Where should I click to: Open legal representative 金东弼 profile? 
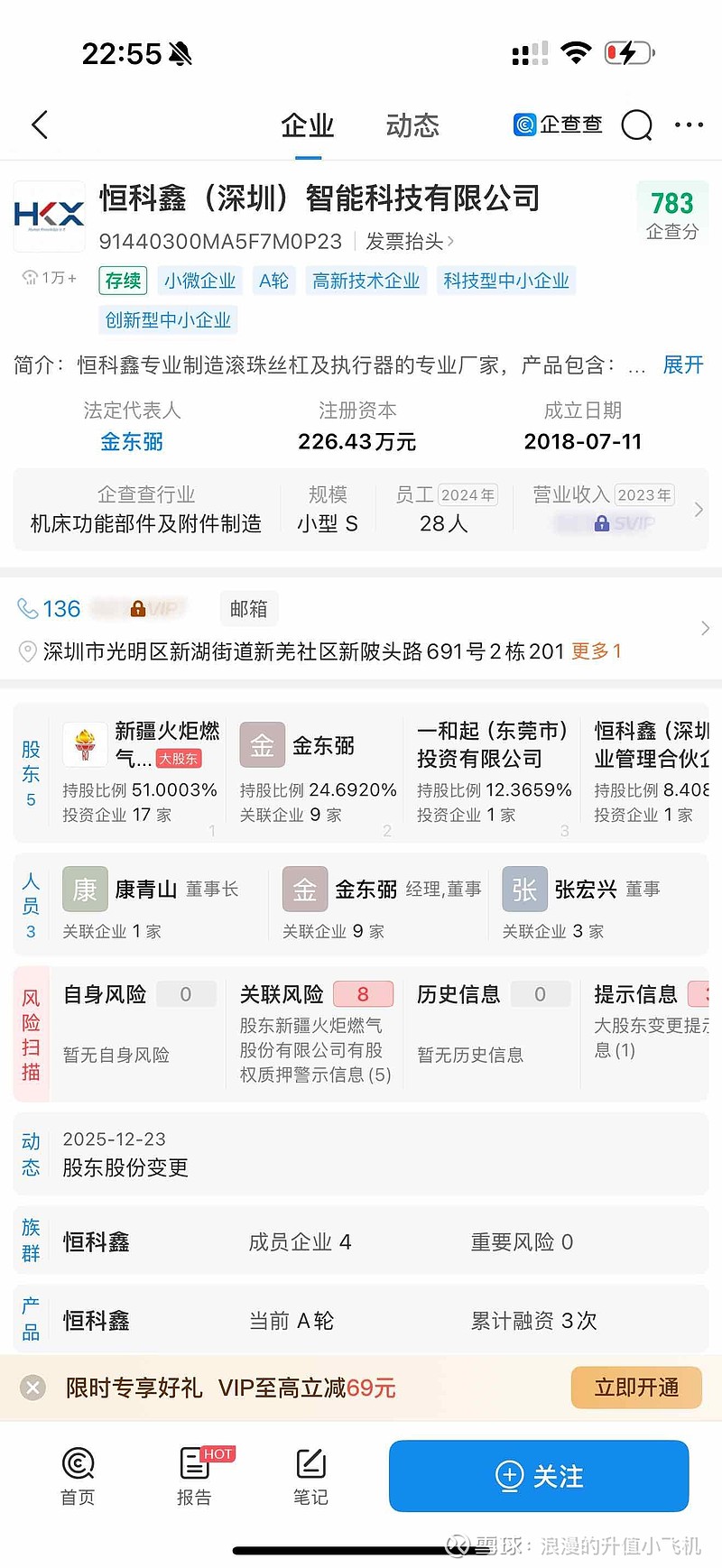click(131, 442)
